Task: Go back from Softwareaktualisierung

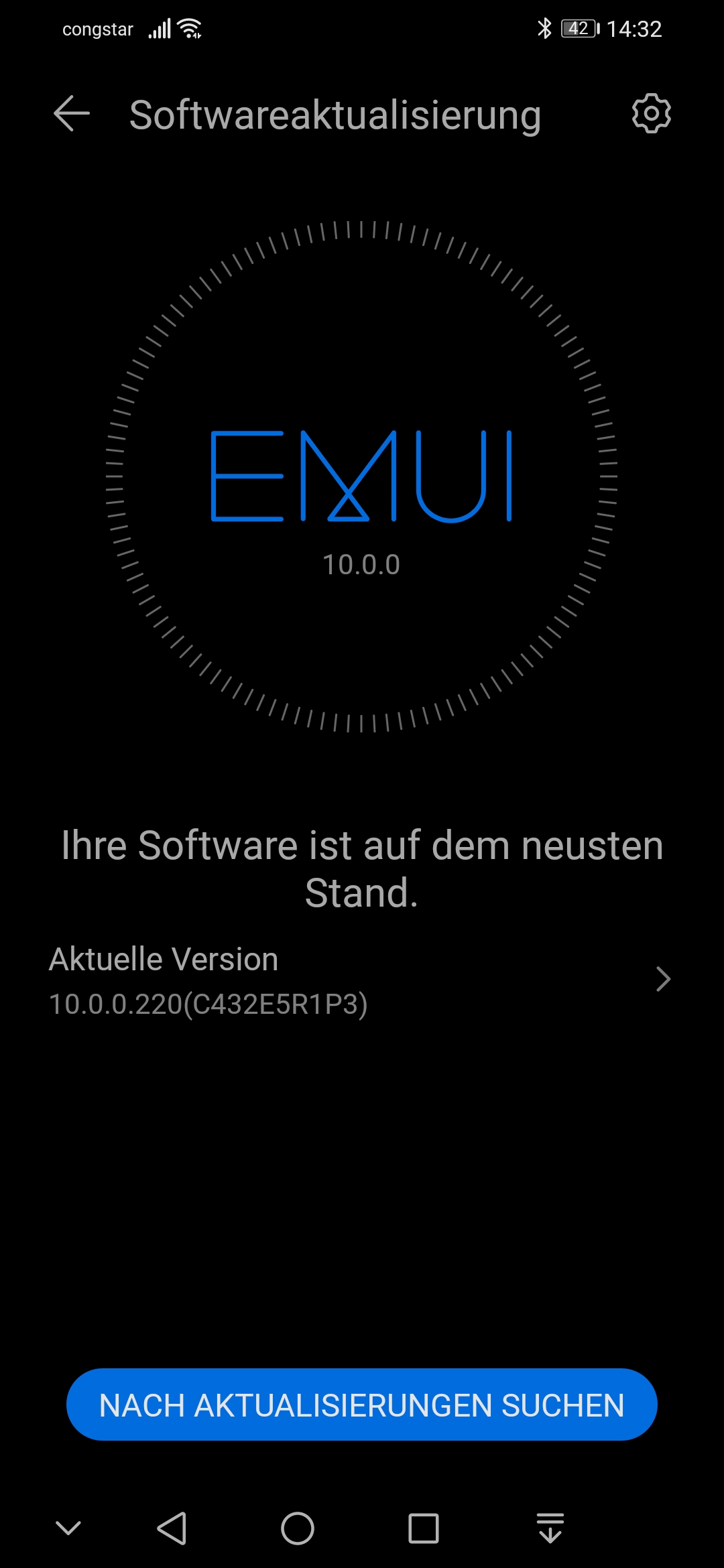Action: click(x=72, y=113)
